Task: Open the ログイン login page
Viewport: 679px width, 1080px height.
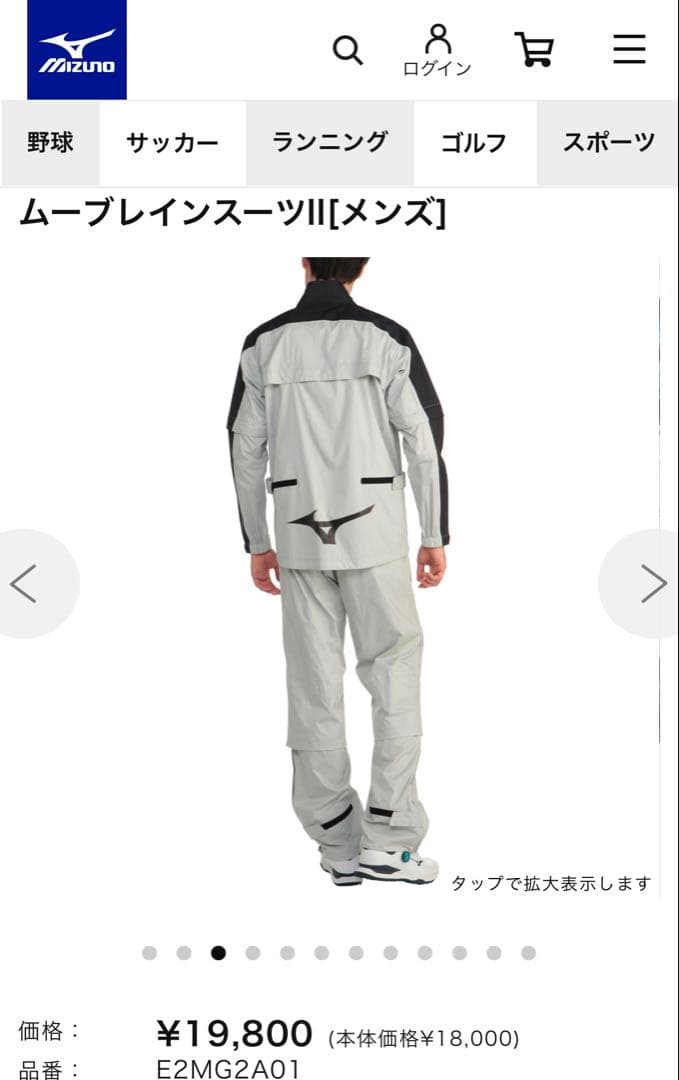Action: 437,51
